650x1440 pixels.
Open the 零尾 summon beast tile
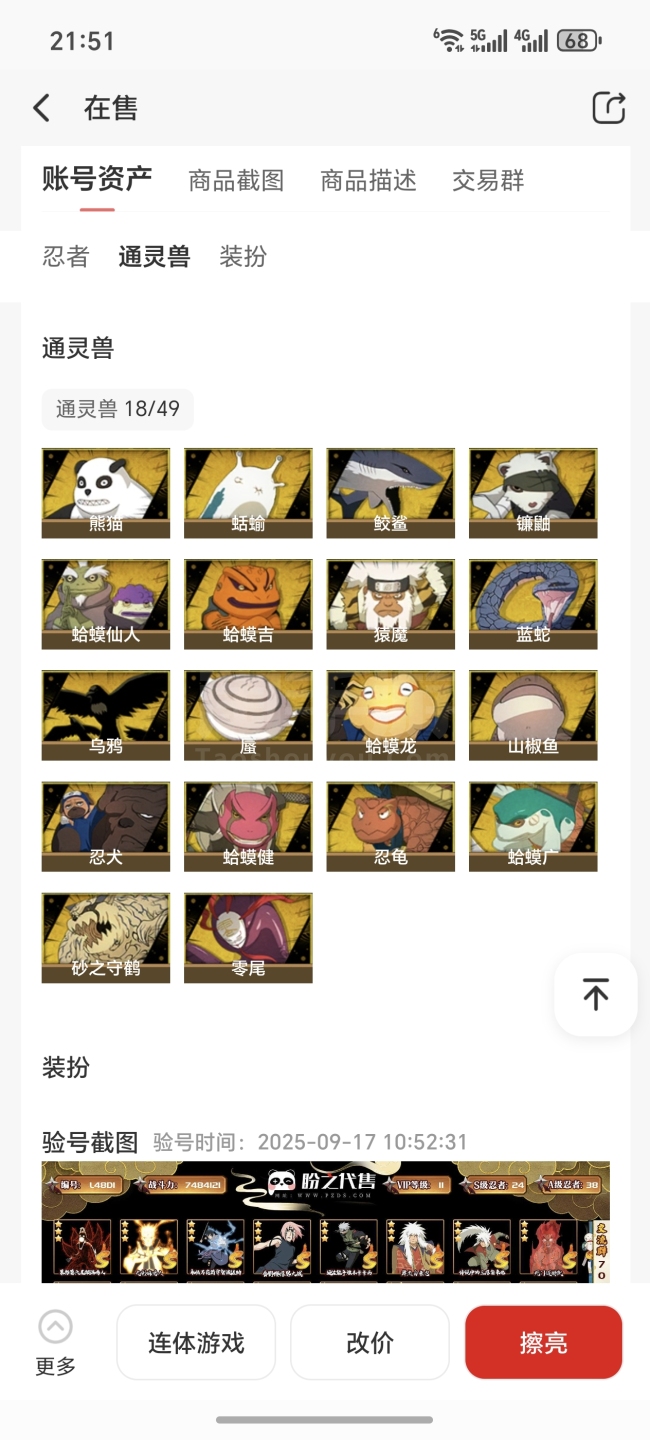pos(248,938)
